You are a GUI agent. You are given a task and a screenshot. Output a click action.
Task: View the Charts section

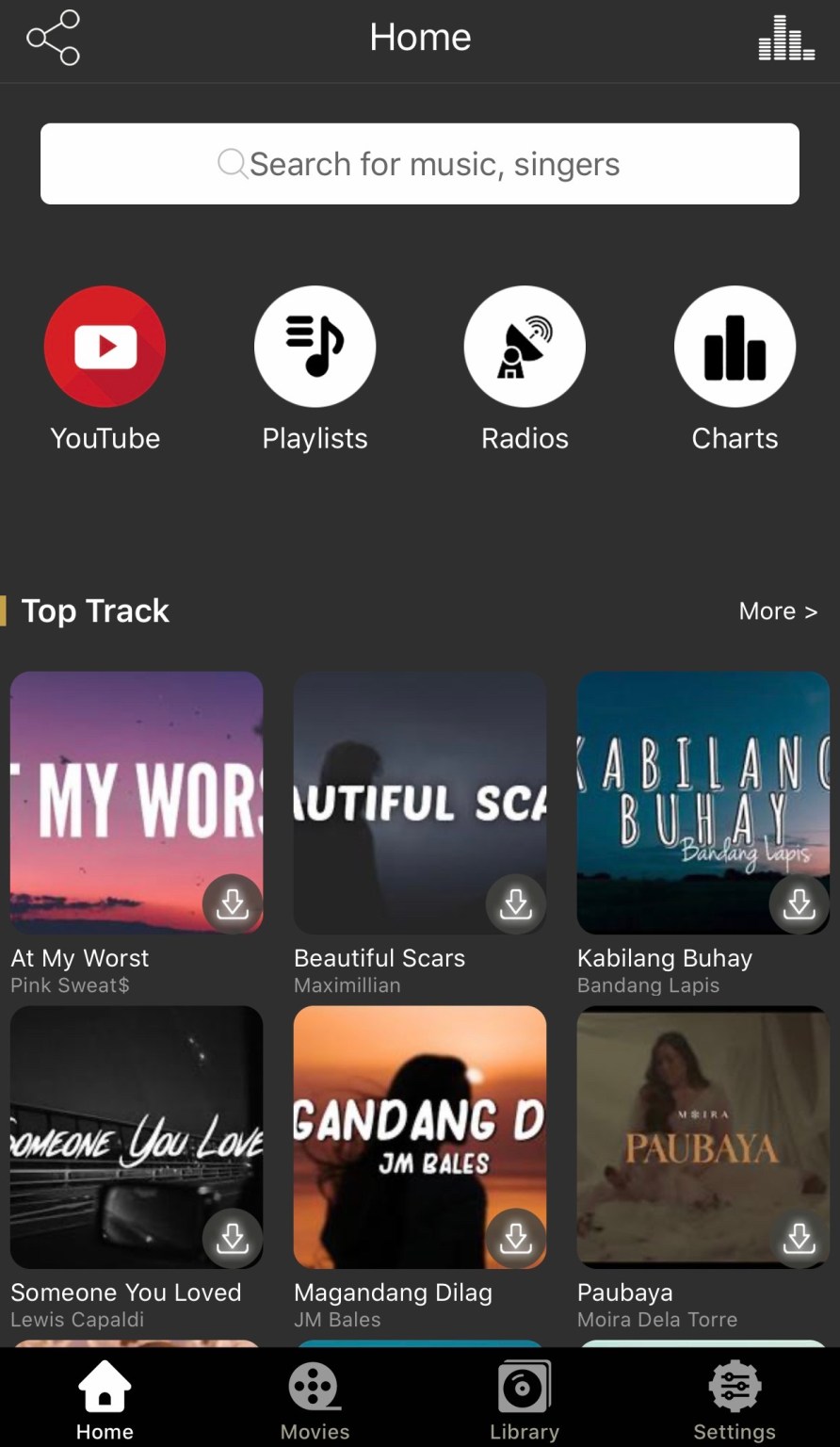pos(735,348)
